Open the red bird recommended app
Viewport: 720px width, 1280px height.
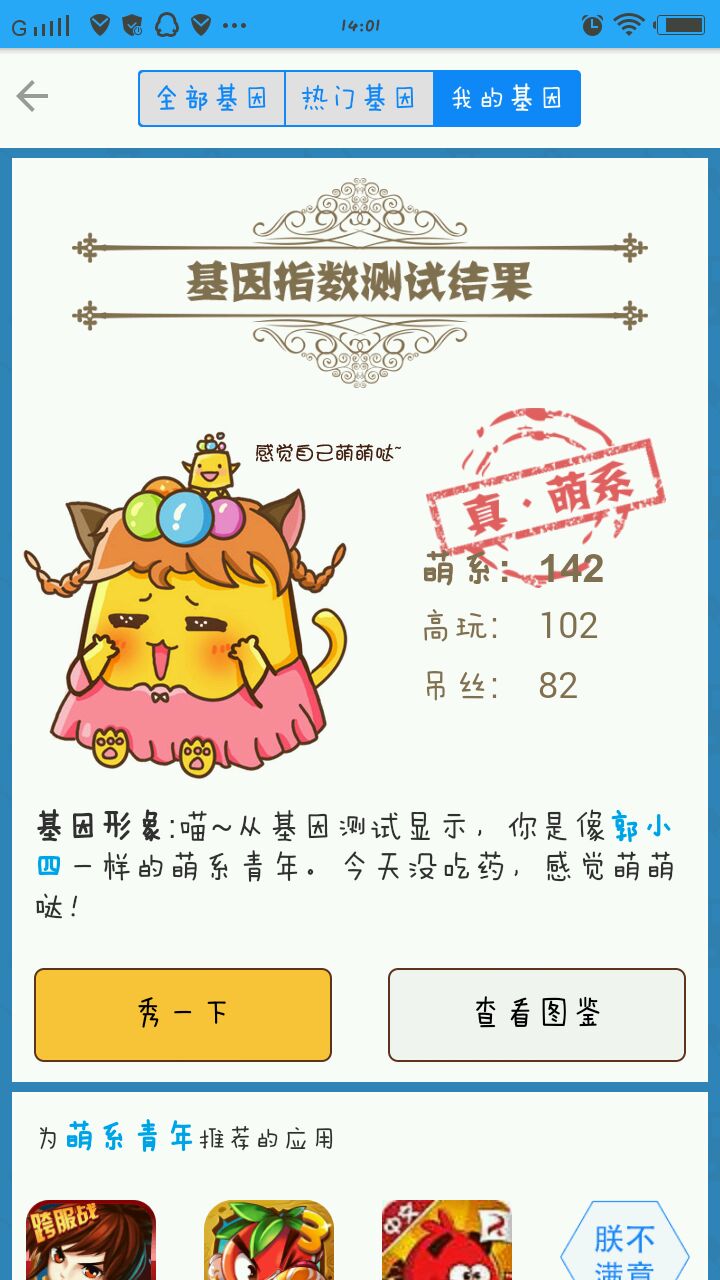click(447, 1242)
